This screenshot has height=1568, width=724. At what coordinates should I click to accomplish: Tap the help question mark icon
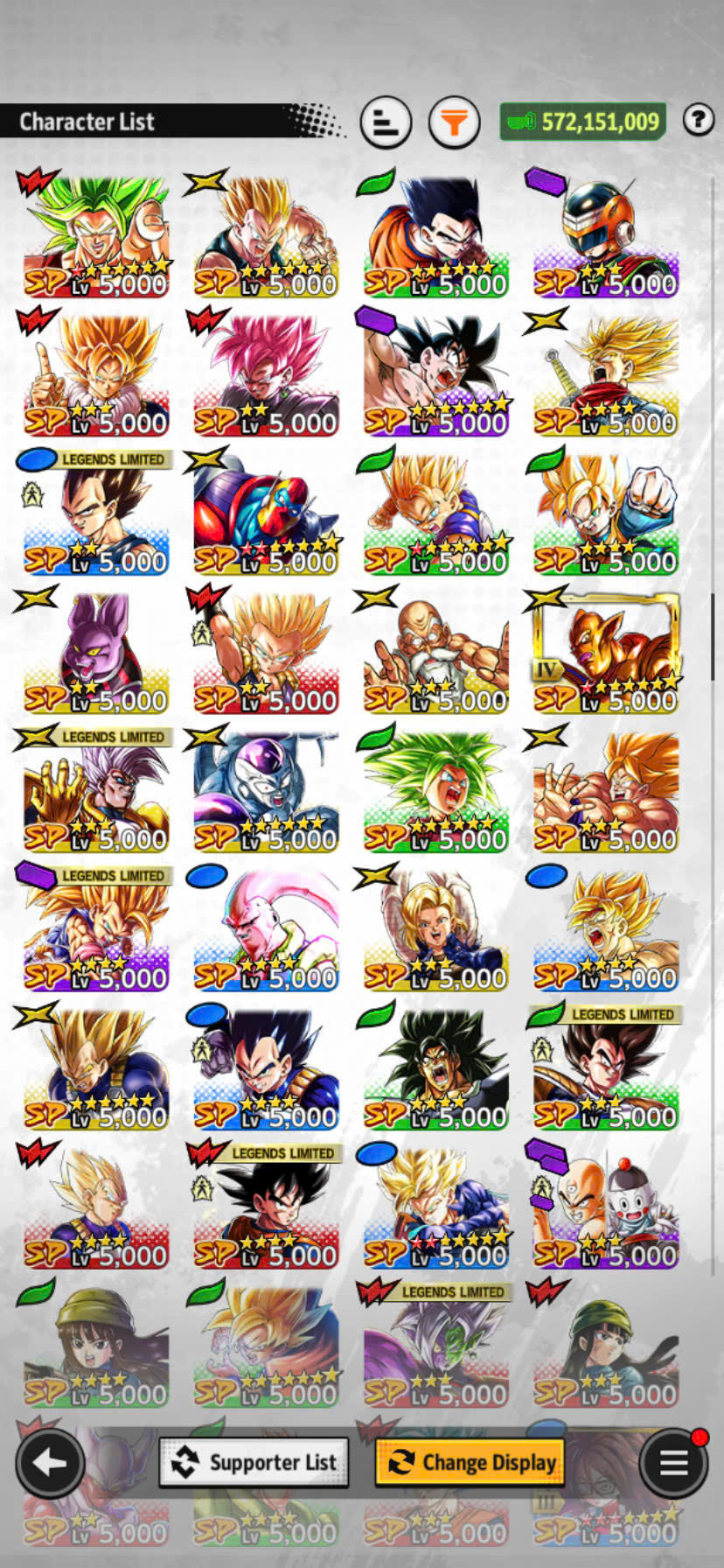pos(698,120)
